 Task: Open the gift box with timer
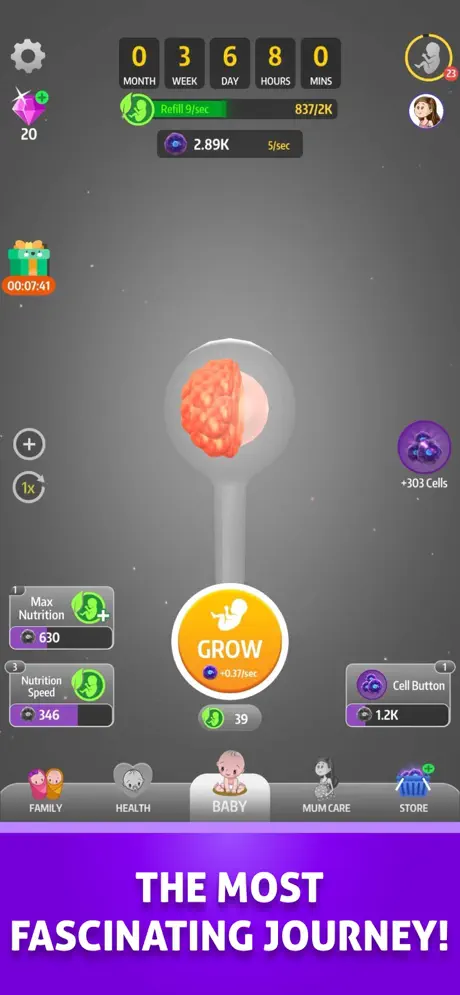[x=29, y=268]
